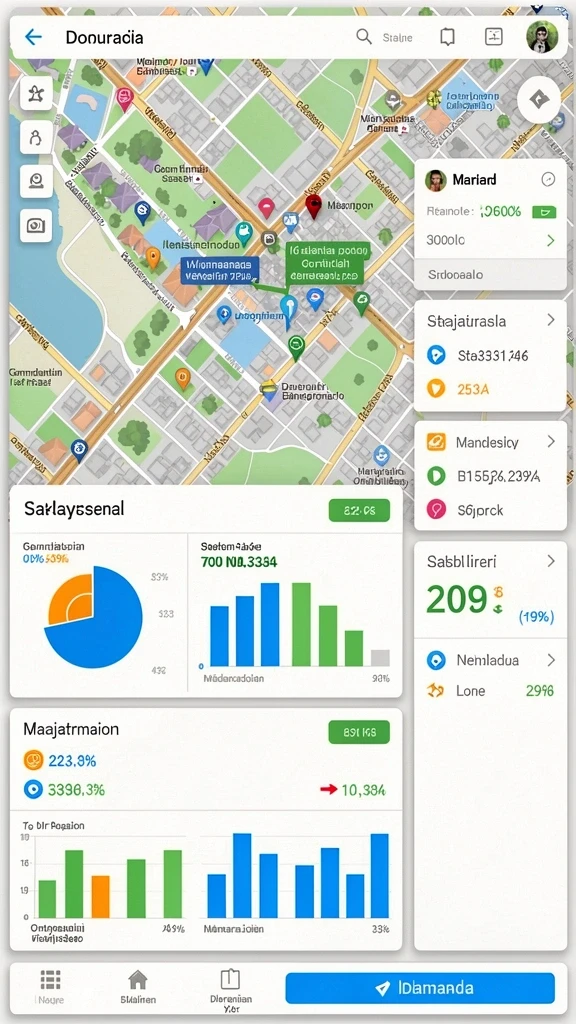The image size is (576, 1024).
Task: Tap the compass direction button on the map
Action: pos(539,100)
